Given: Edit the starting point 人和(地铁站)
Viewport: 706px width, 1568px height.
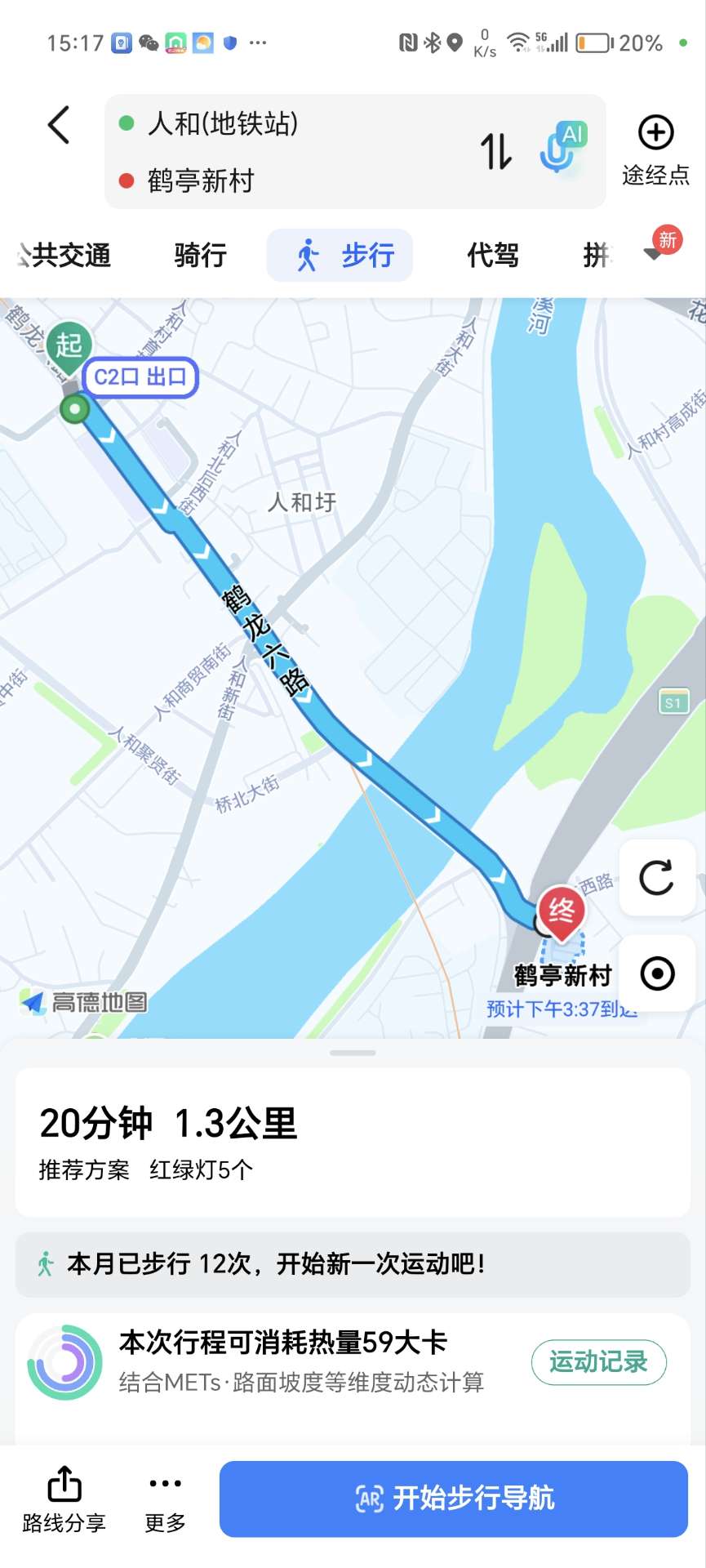Looking at the screenshot, I should coord(223,124).
